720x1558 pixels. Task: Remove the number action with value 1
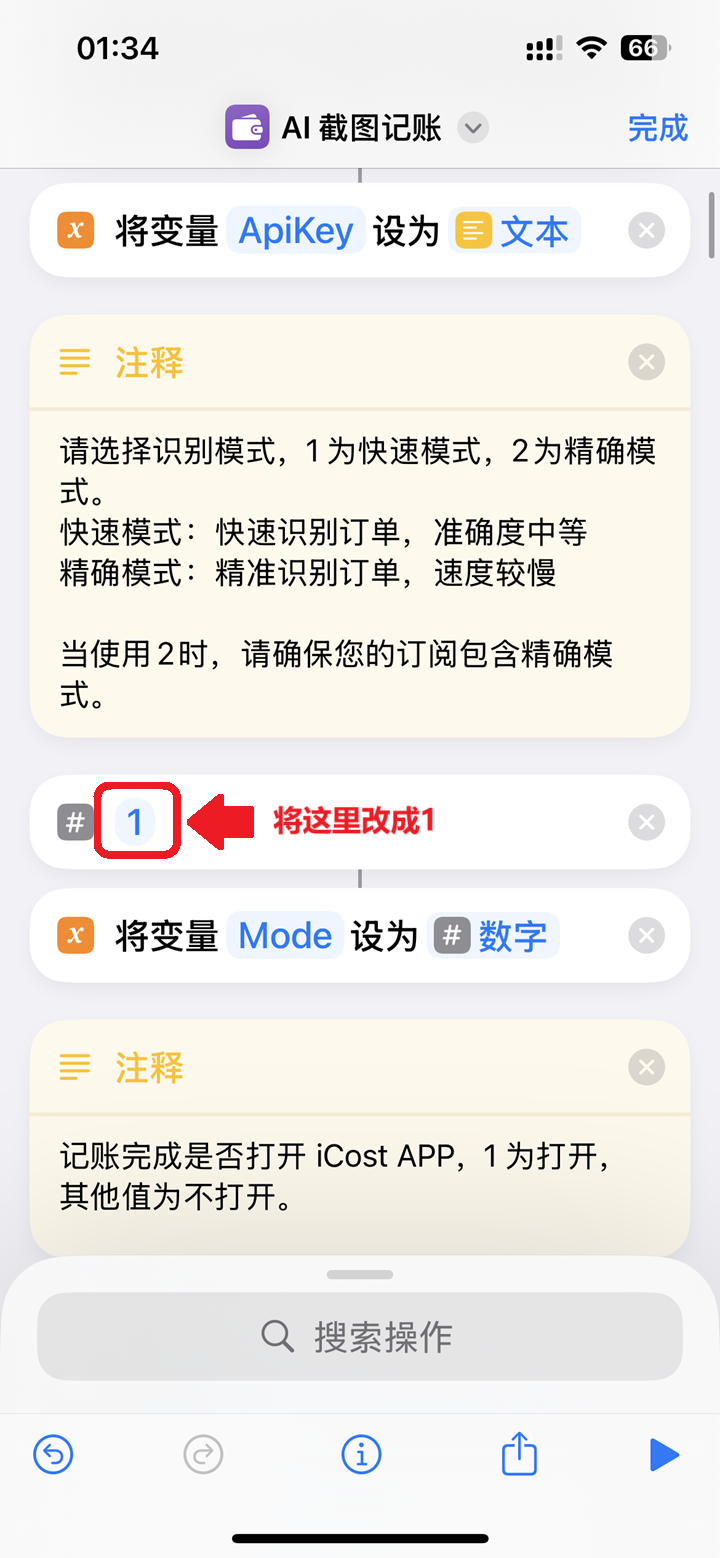click(x=646, y=823)
